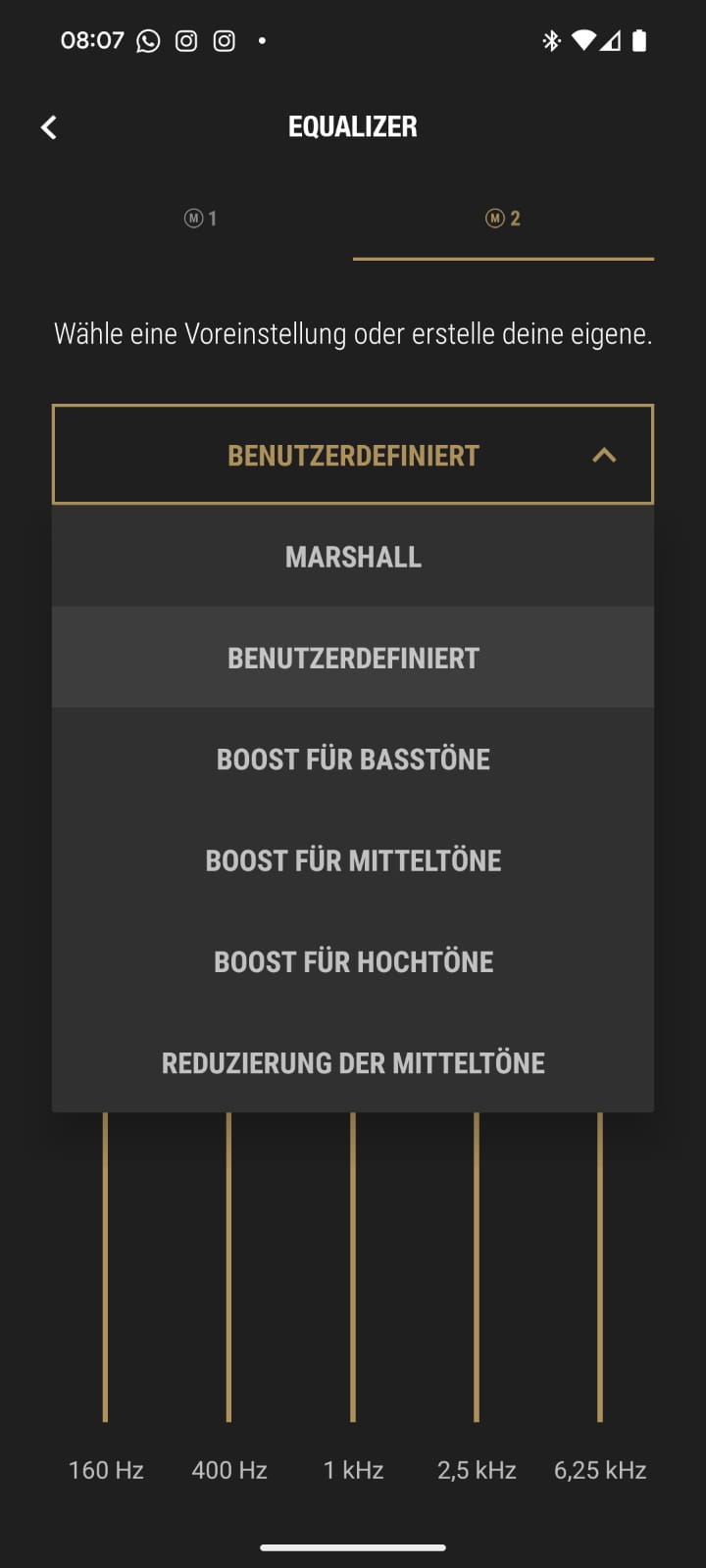Choose Boost für Mitteltöne preset
Screen dimensions: 706x1568
point(353,860)
